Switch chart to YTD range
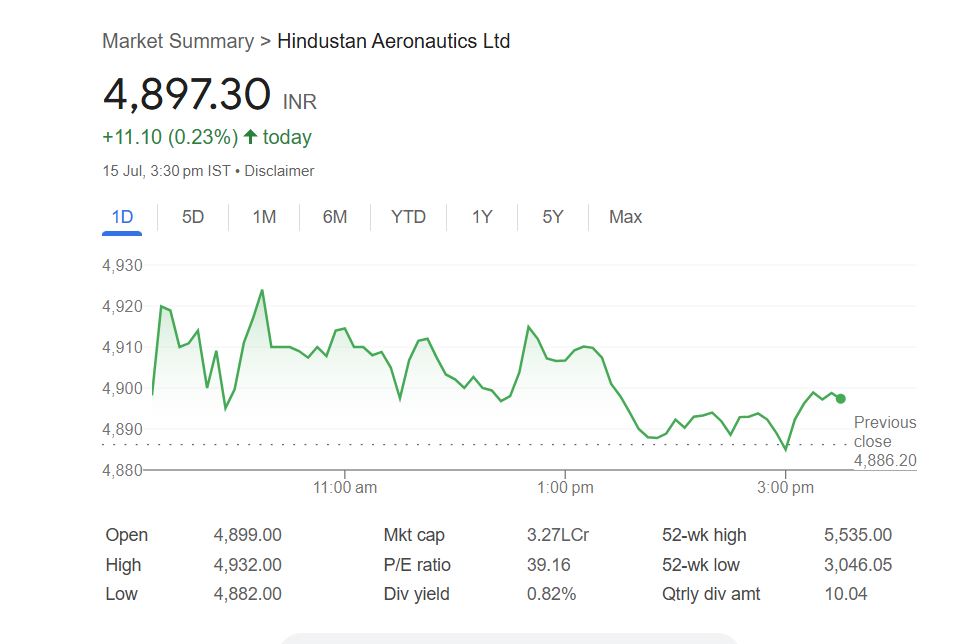975x644 pixels. [x=408, y=217]
